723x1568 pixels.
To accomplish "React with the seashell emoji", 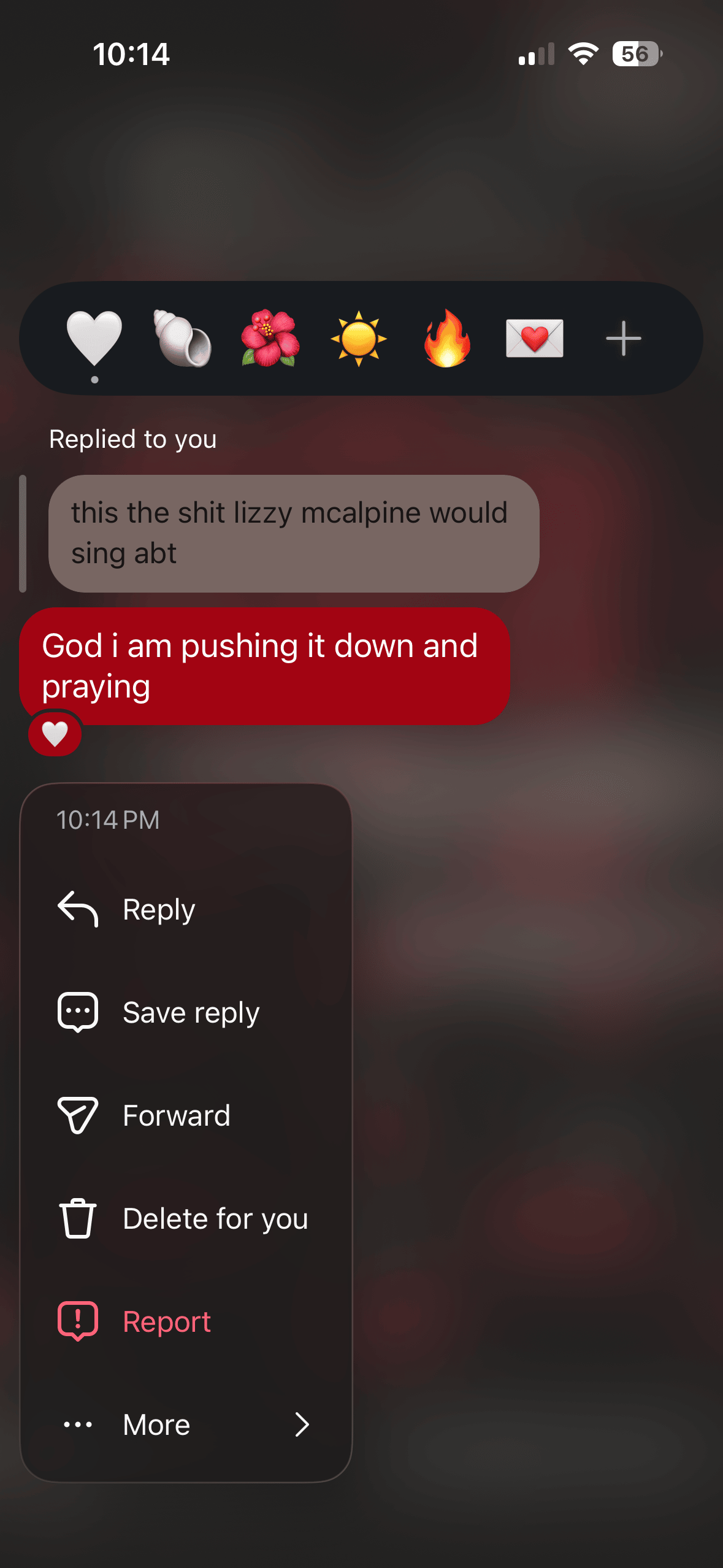I will (x=182, y=338).
